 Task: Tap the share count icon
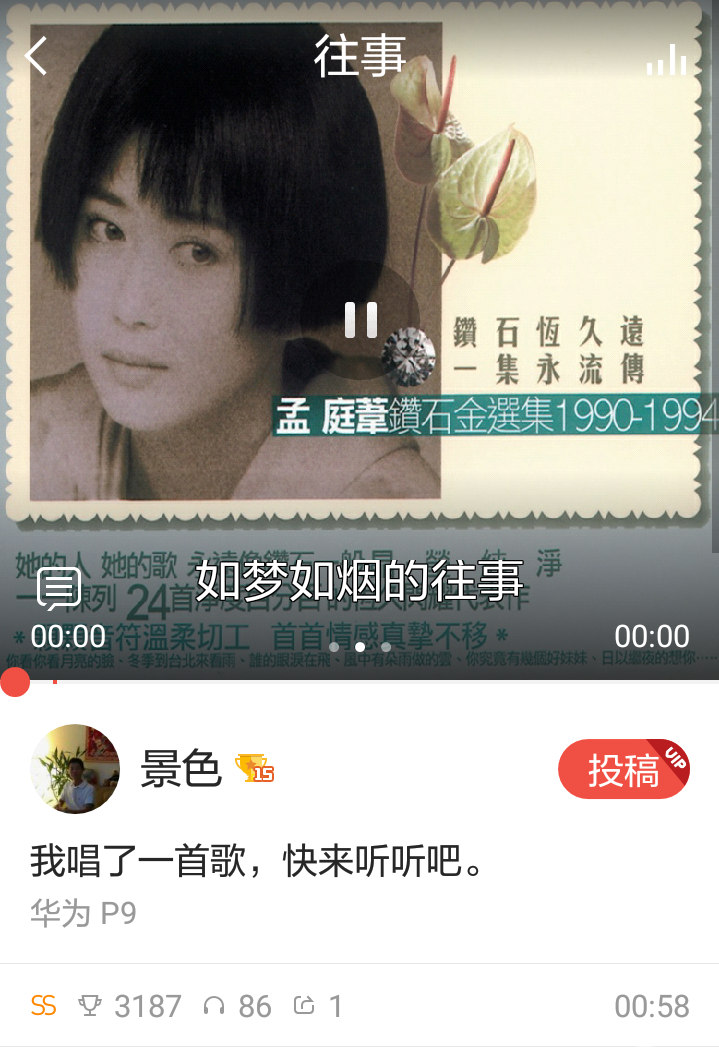pos(304,1006)
